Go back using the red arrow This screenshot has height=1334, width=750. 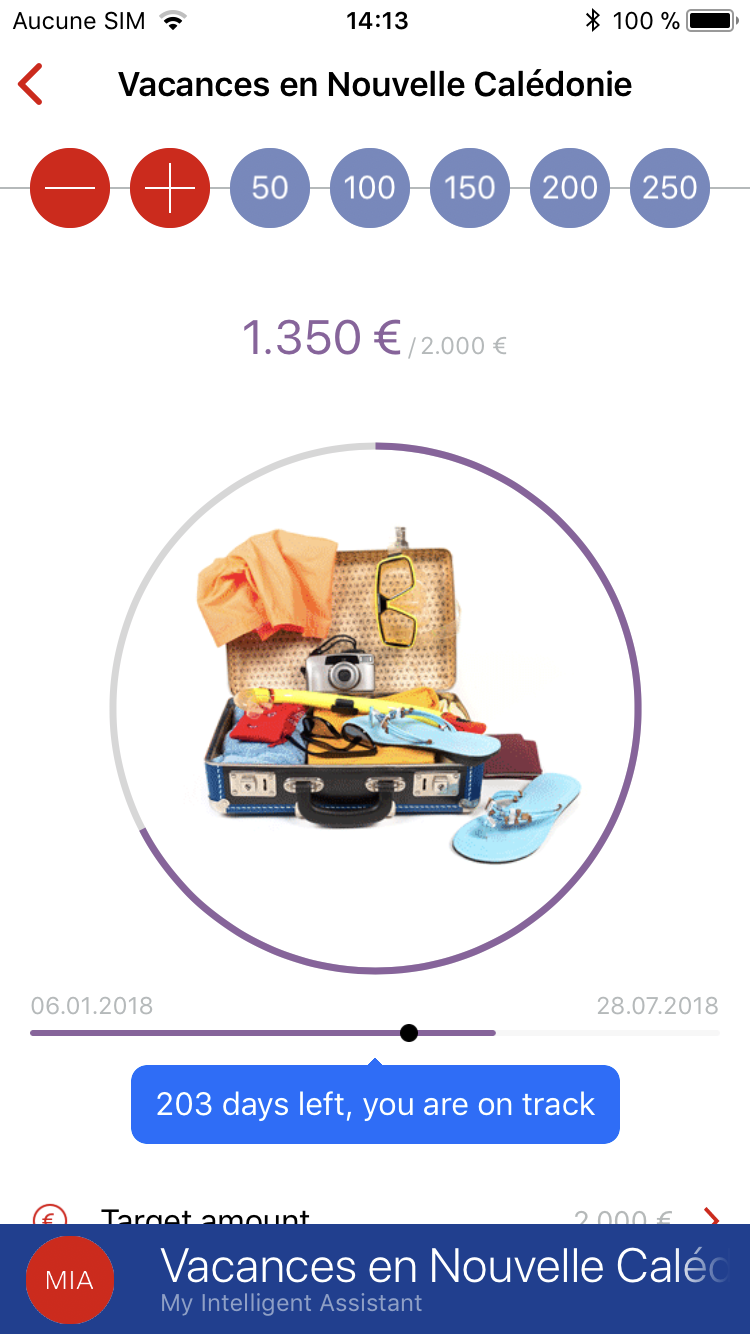(31, 84)
